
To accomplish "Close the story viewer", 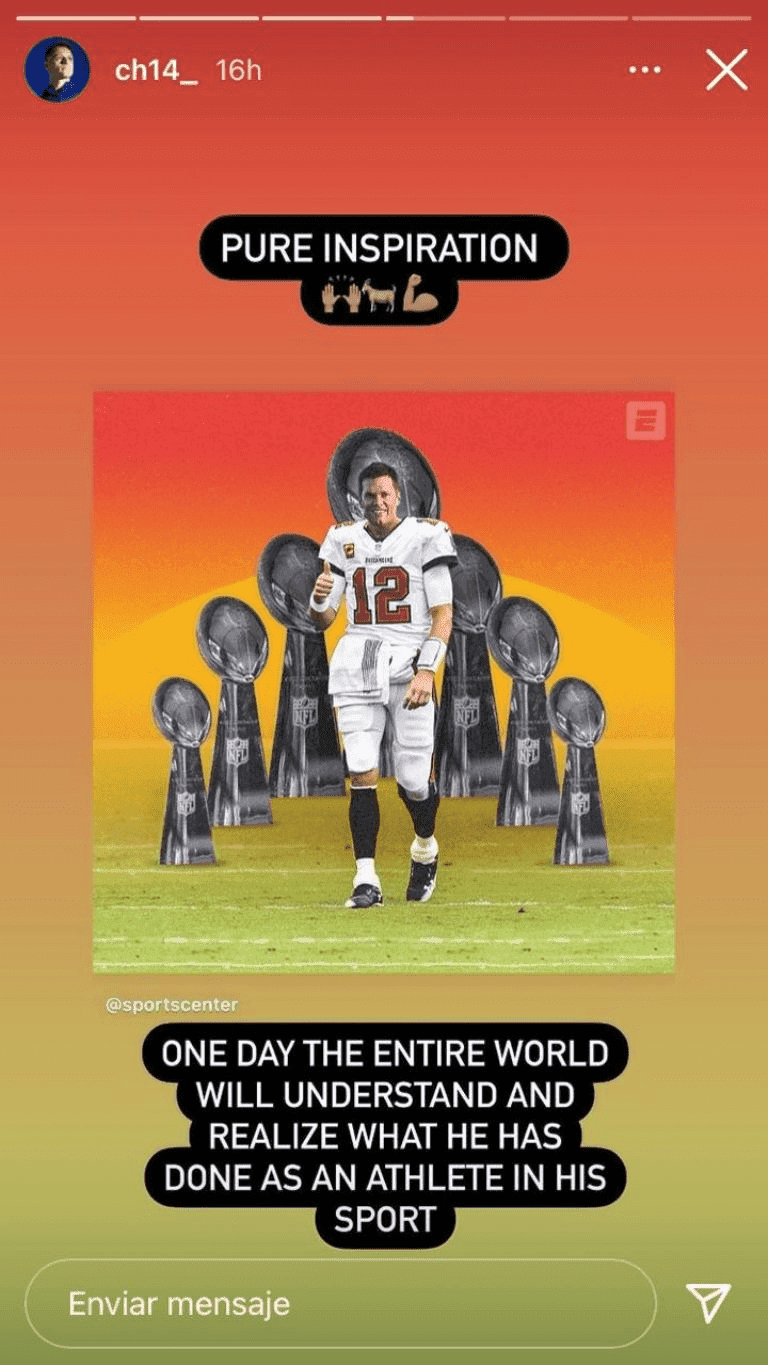I will 727,70.
